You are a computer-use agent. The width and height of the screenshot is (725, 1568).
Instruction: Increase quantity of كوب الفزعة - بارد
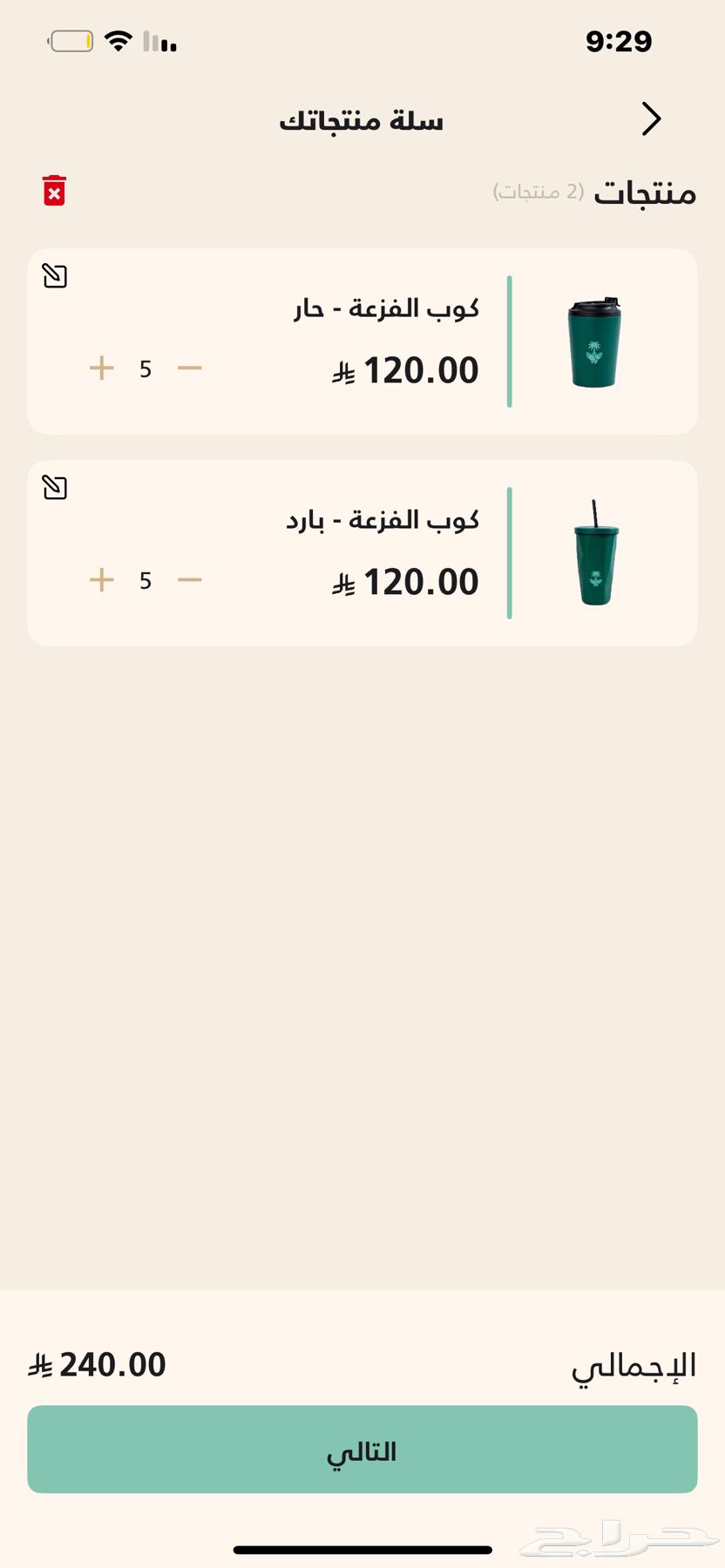tap(101, 579)
